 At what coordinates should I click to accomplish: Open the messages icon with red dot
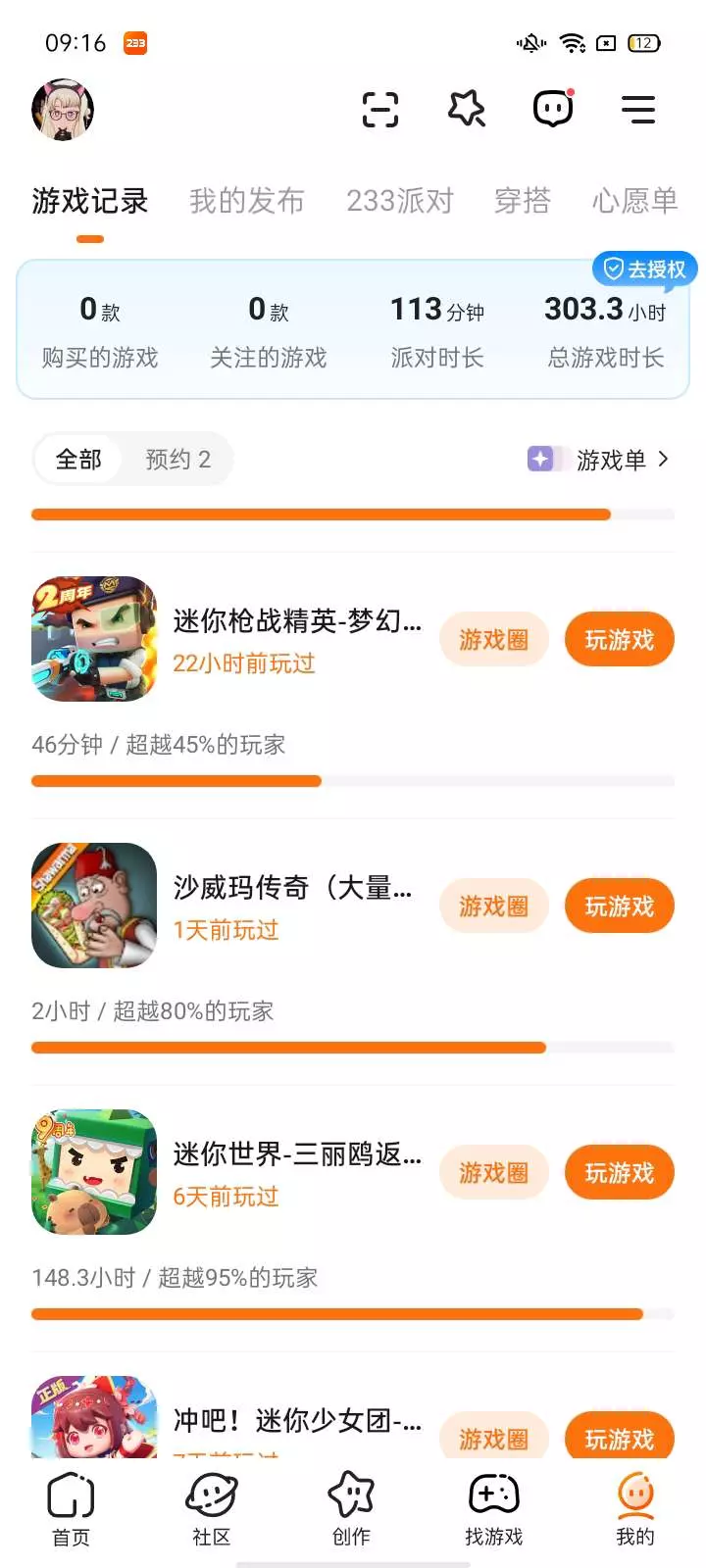click(x=553, y=109)
